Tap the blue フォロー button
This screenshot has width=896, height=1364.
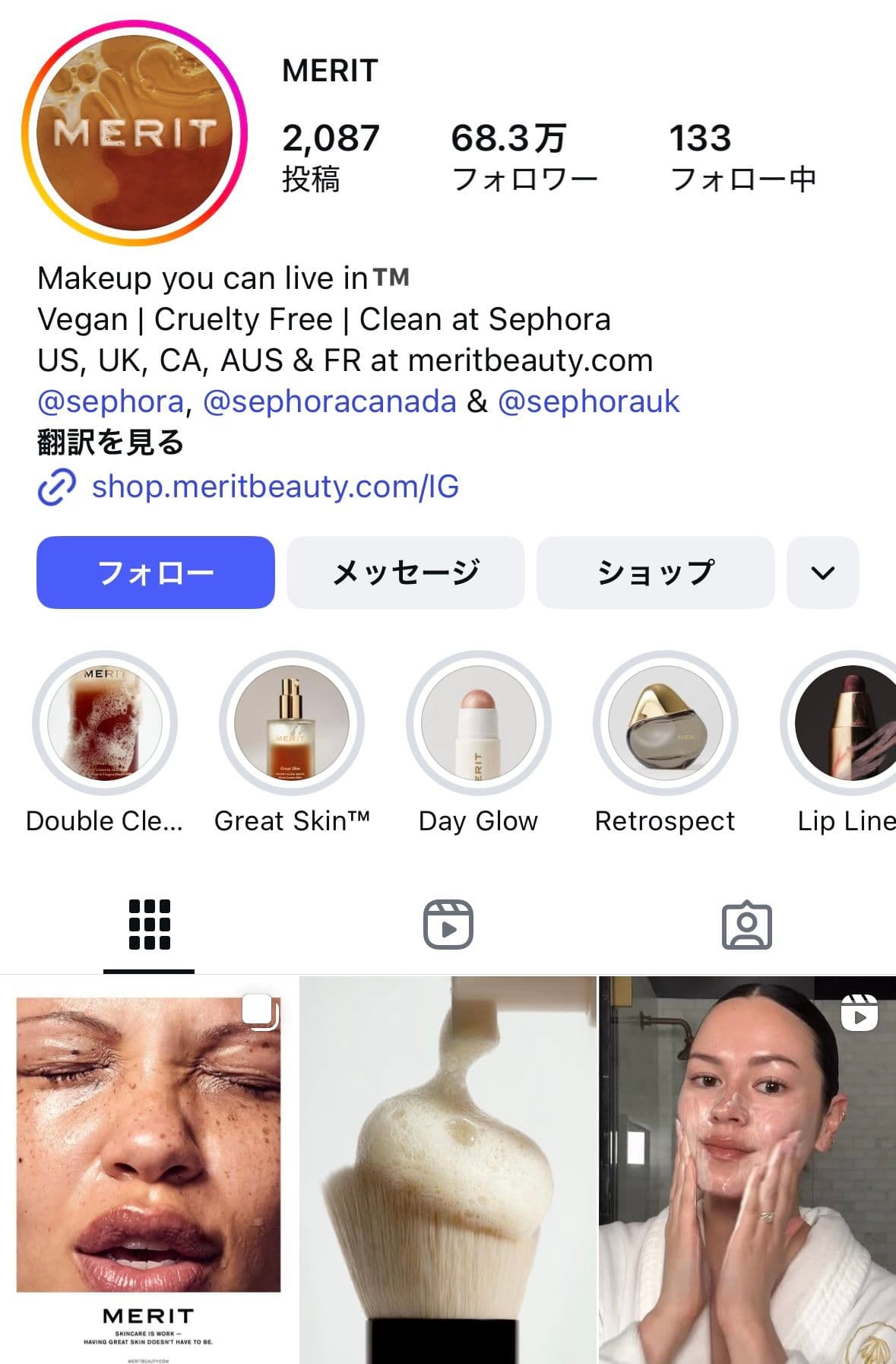click(x=155, y=573)
